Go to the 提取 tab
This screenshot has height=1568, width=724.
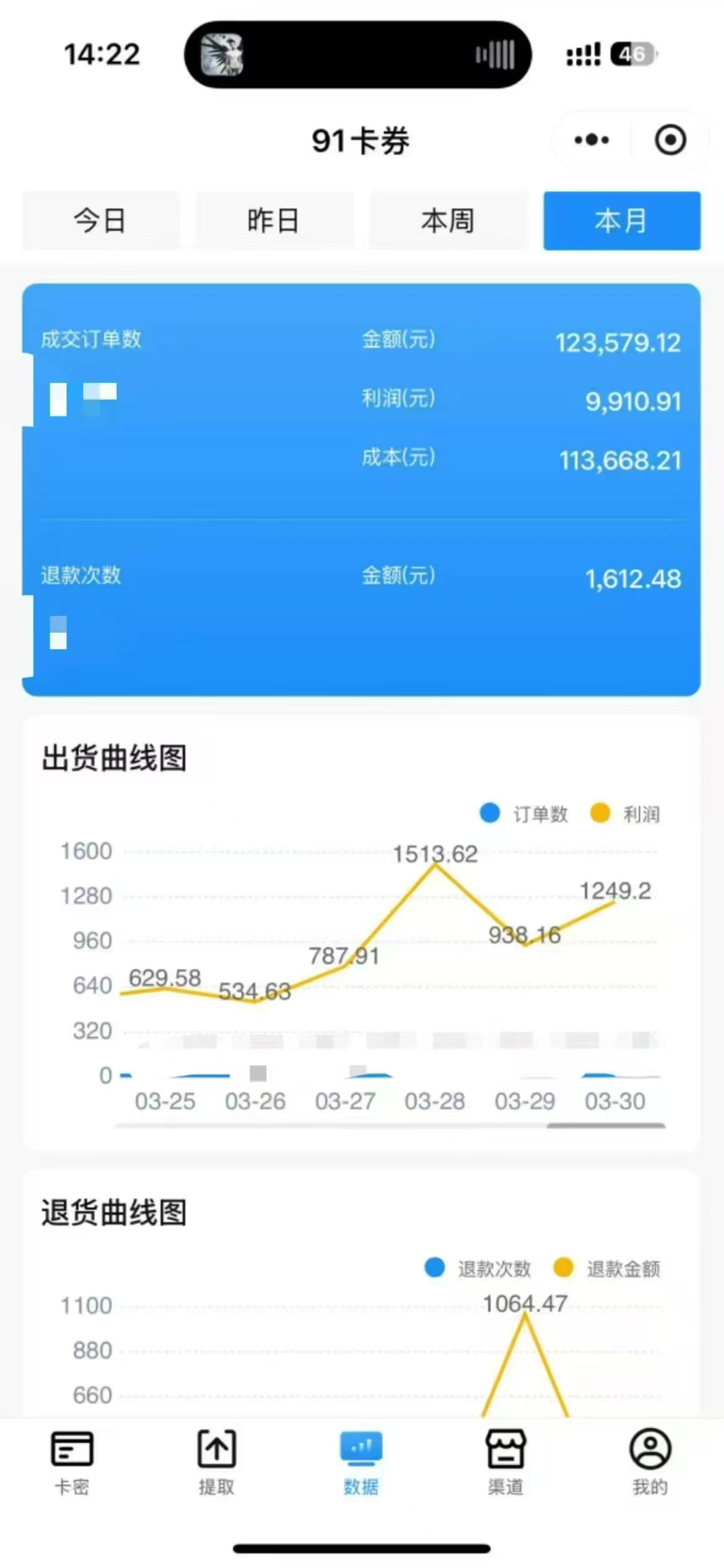(217, 1461)
